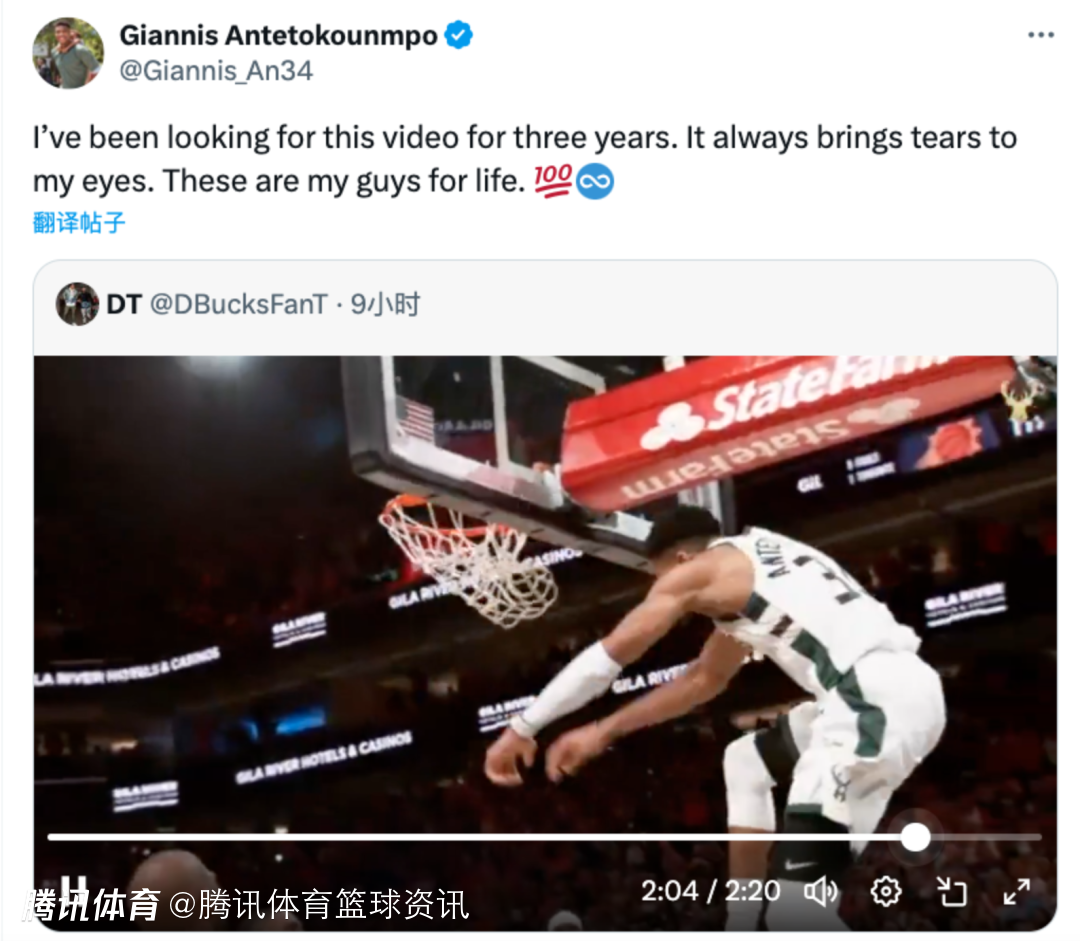1080x941 pixels.
Task: Open the @Giannis_An34 profile handle
Action: 216,72
